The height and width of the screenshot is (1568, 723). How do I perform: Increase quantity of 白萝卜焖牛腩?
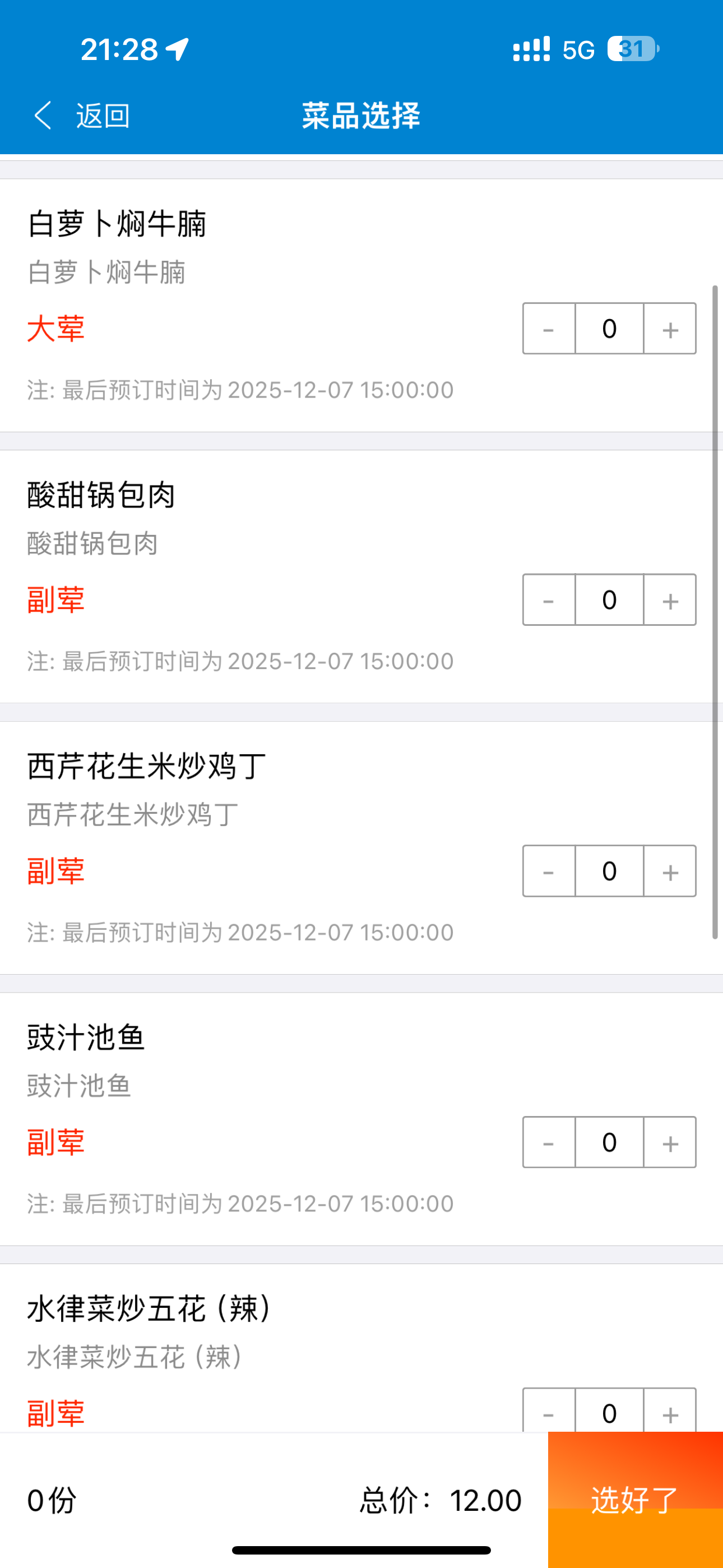669,329
